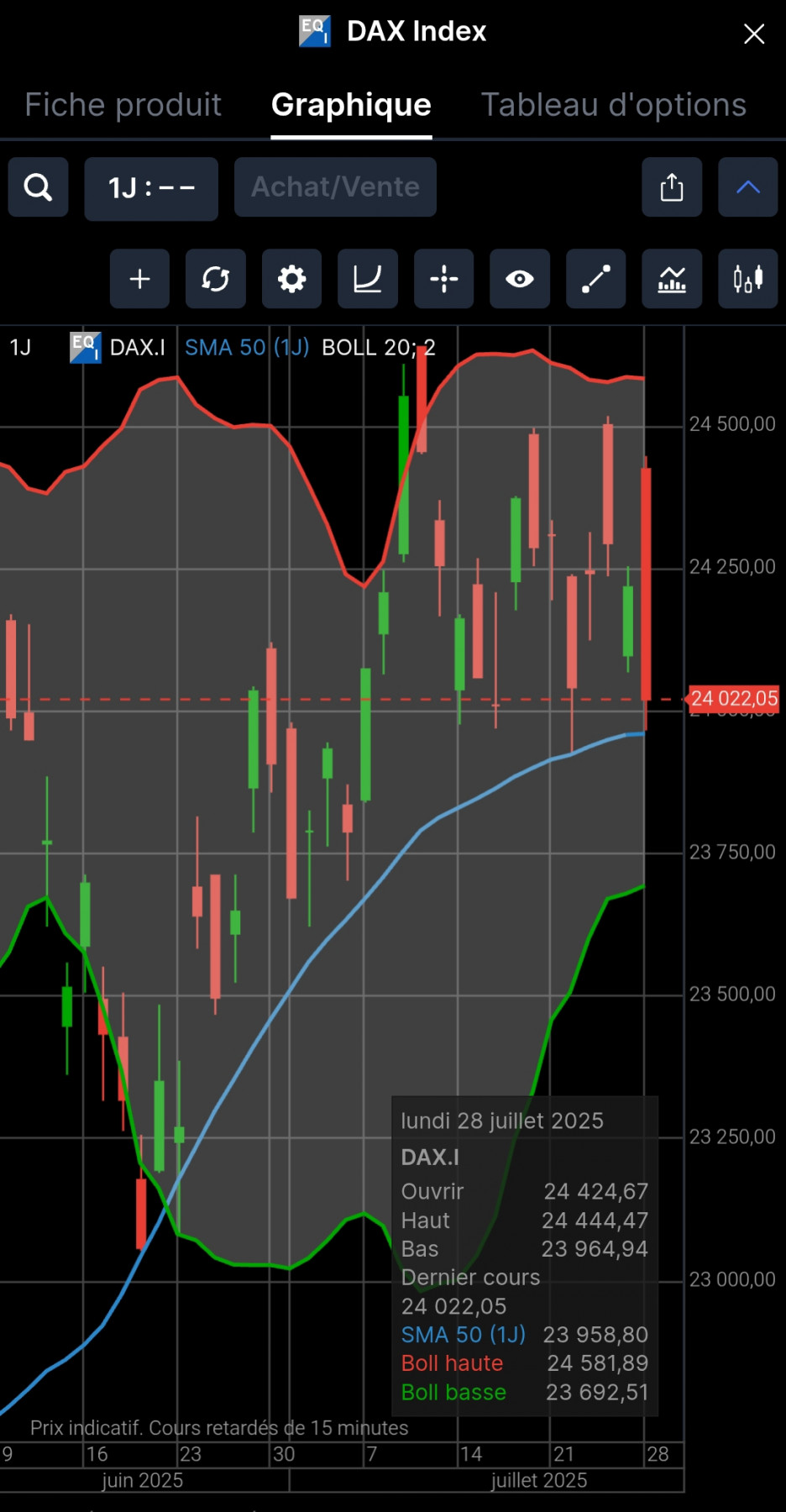The height and width of the screenshot is (1512, 786).
Task: Click the last price label 24 022,05
Action: 734,698
